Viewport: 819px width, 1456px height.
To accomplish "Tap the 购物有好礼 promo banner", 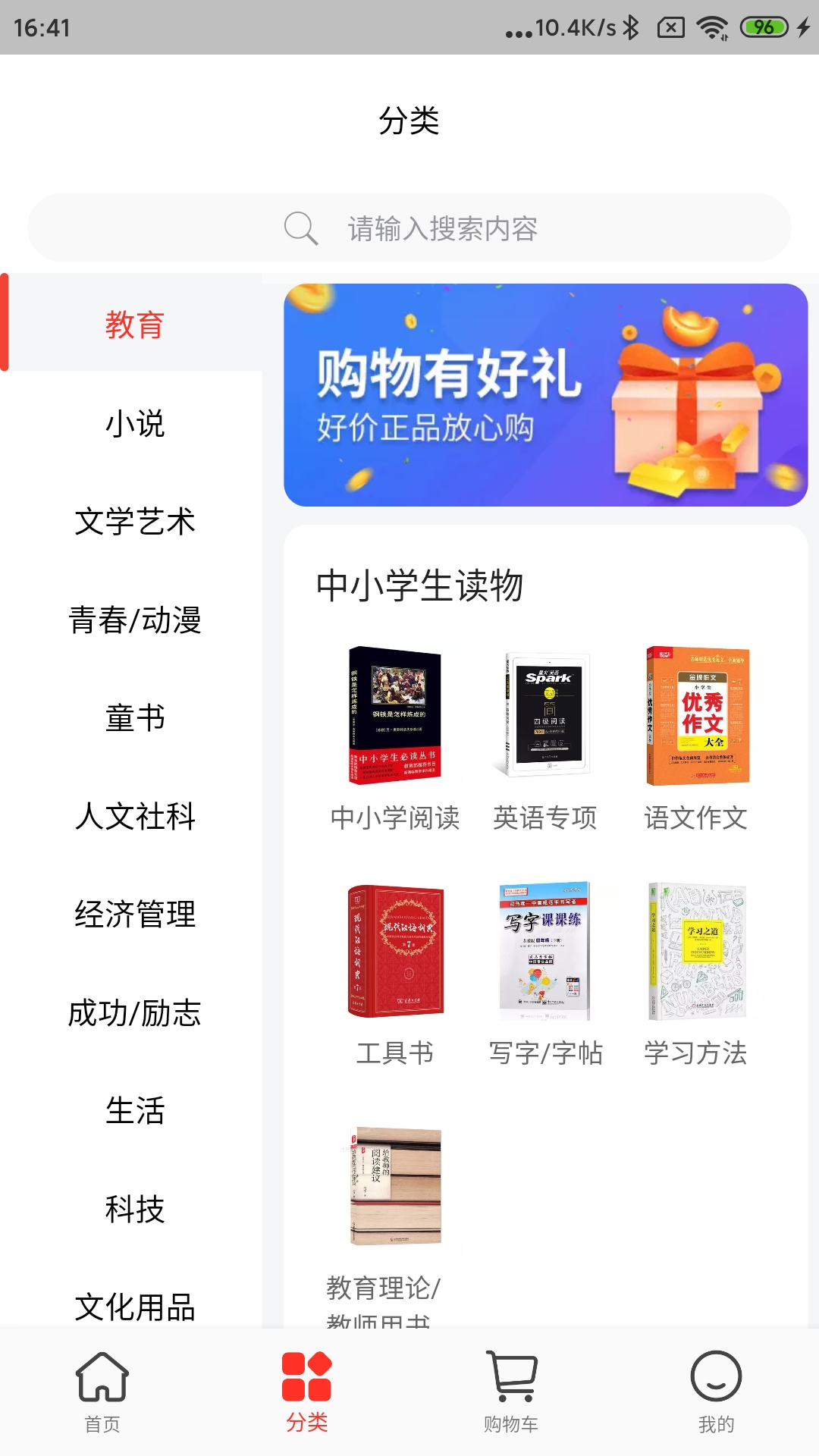I will tap(546, 394).
